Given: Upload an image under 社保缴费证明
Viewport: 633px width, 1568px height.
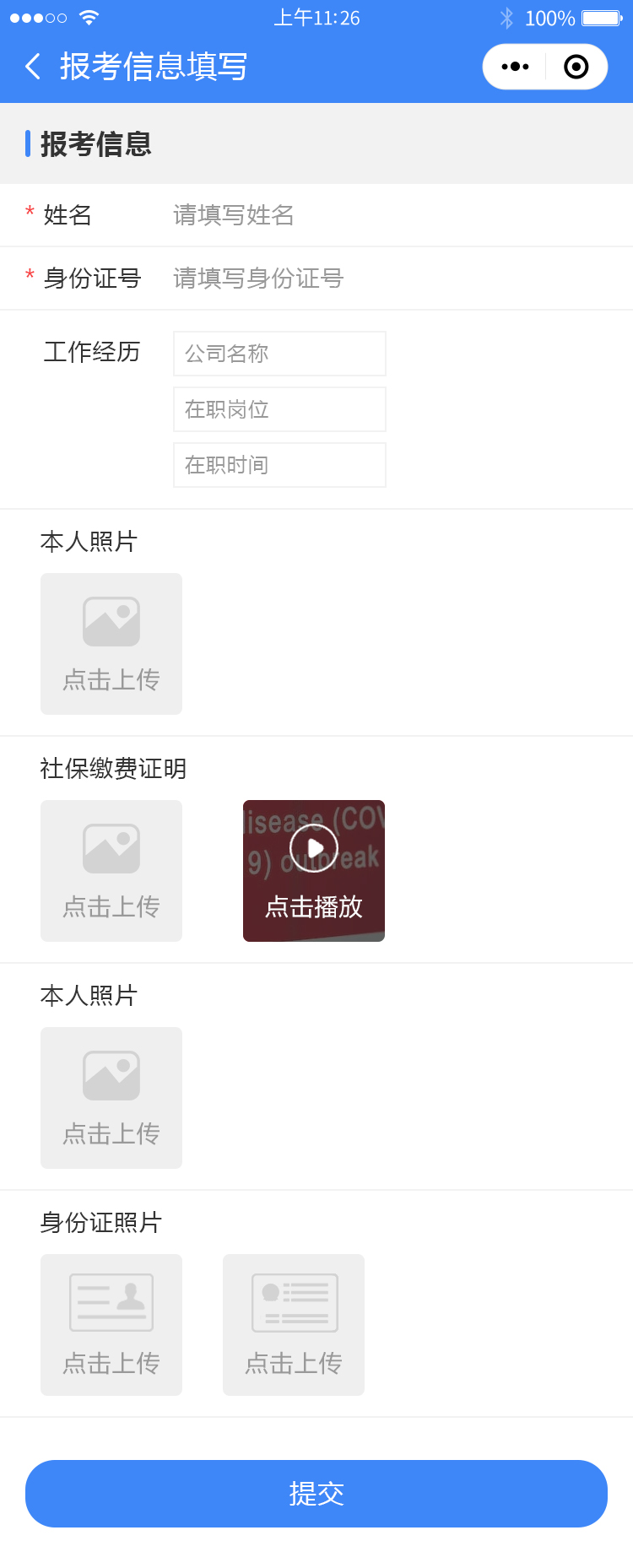Looking at the screenshot, I should click(x=111, y=871).
